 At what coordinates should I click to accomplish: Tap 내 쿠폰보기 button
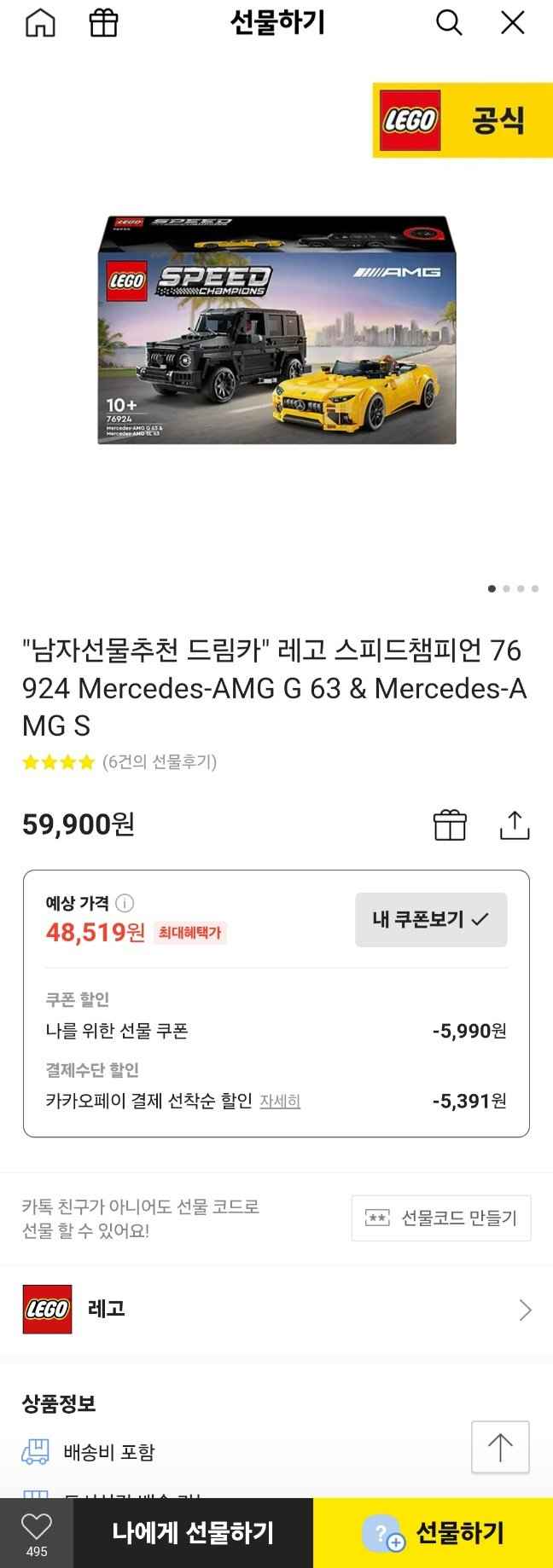click(x=431, y=919)
